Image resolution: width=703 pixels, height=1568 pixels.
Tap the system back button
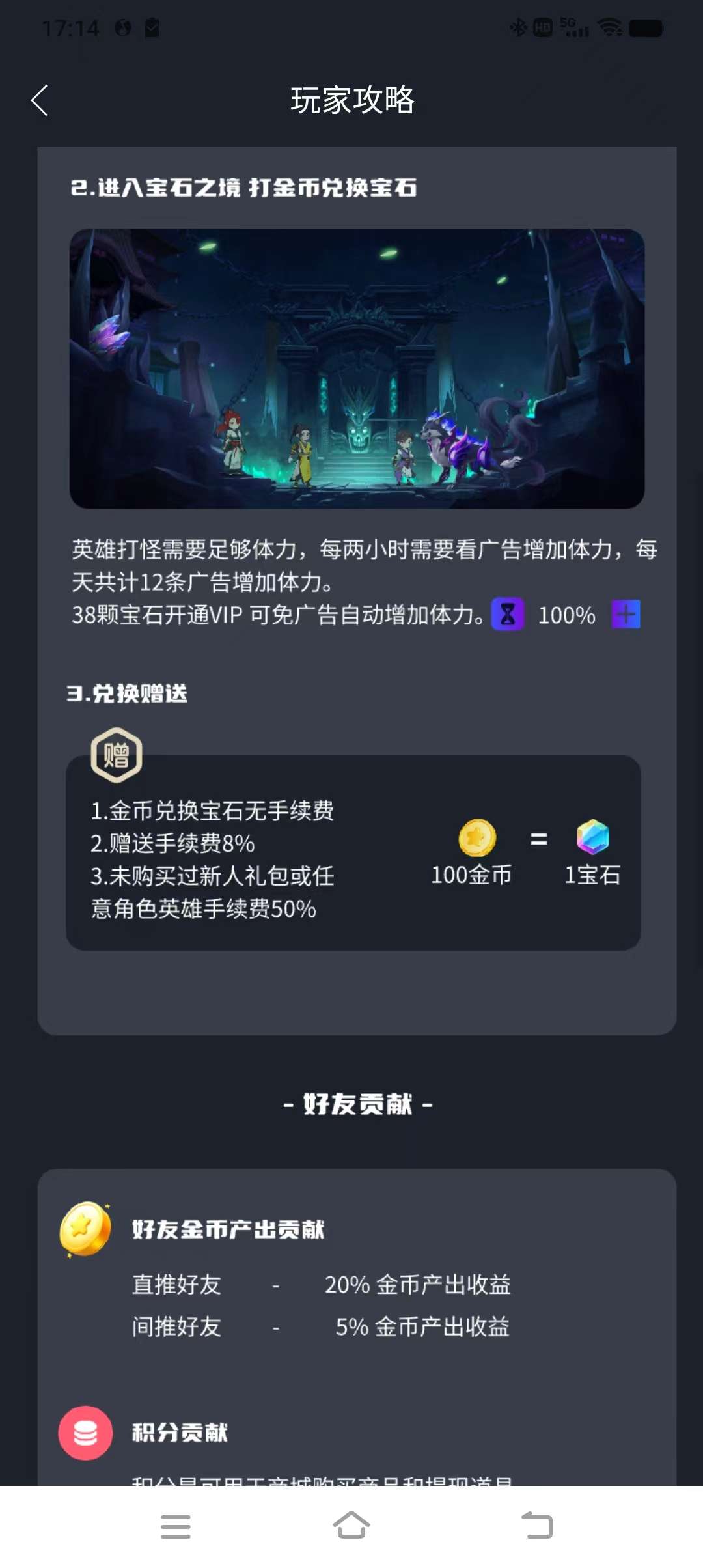537,1526
